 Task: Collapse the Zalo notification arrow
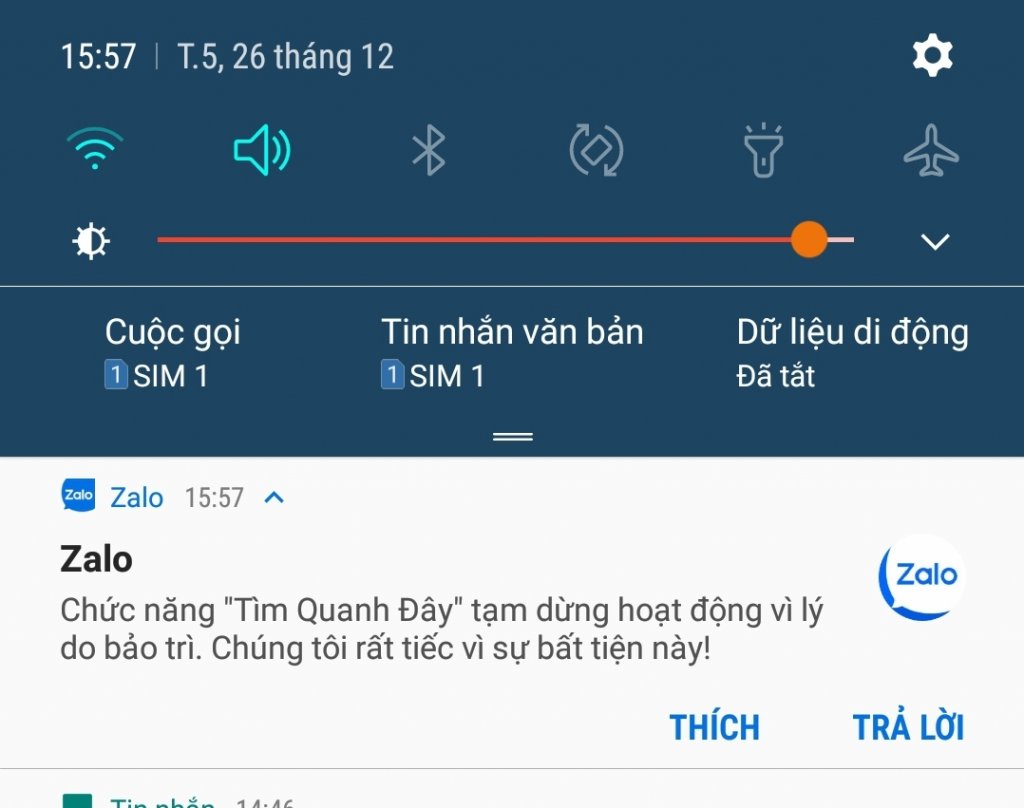[274, 497]
